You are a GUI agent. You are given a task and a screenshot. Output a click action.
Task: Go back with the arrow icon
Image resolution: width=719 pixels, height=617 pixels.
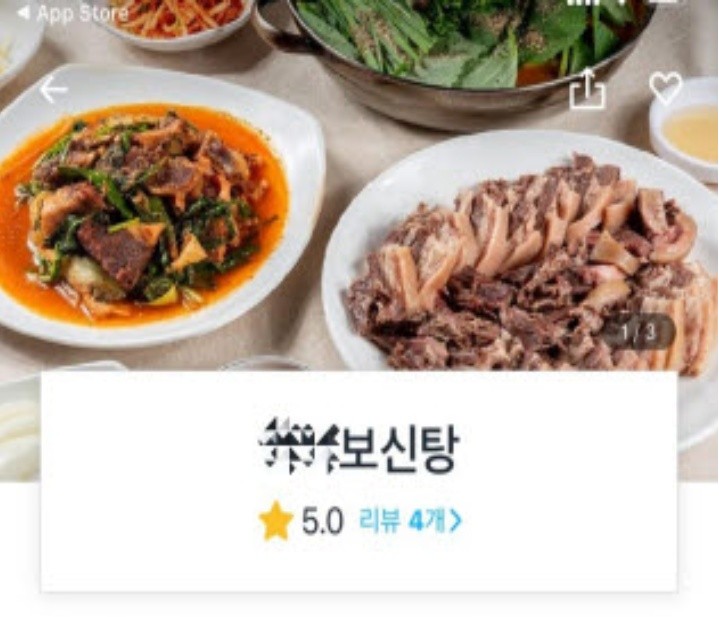(53, 90)
